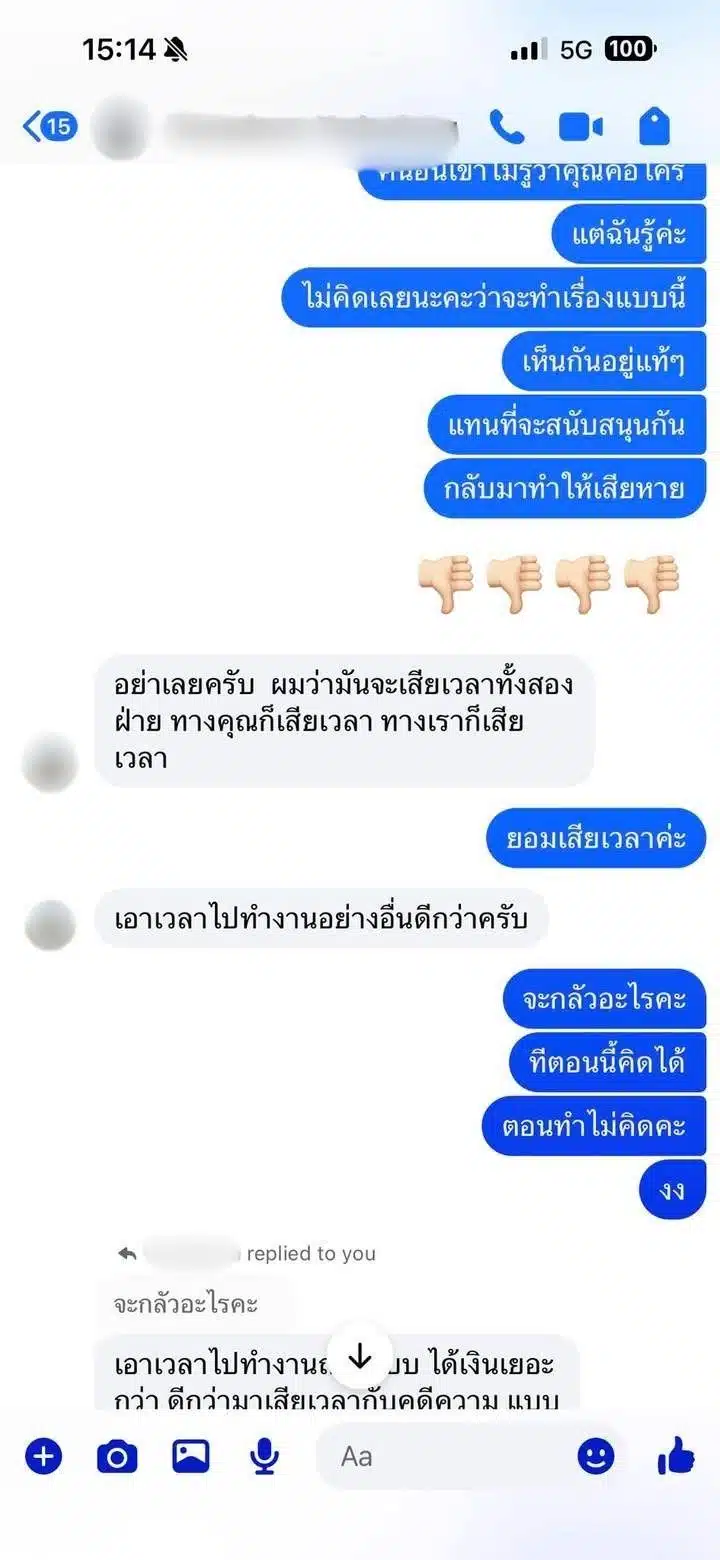Image resolution: width=720 pixels, height=1560 pixels.
Task: Tap the Aa message input field
Action: coord(440,1456)
